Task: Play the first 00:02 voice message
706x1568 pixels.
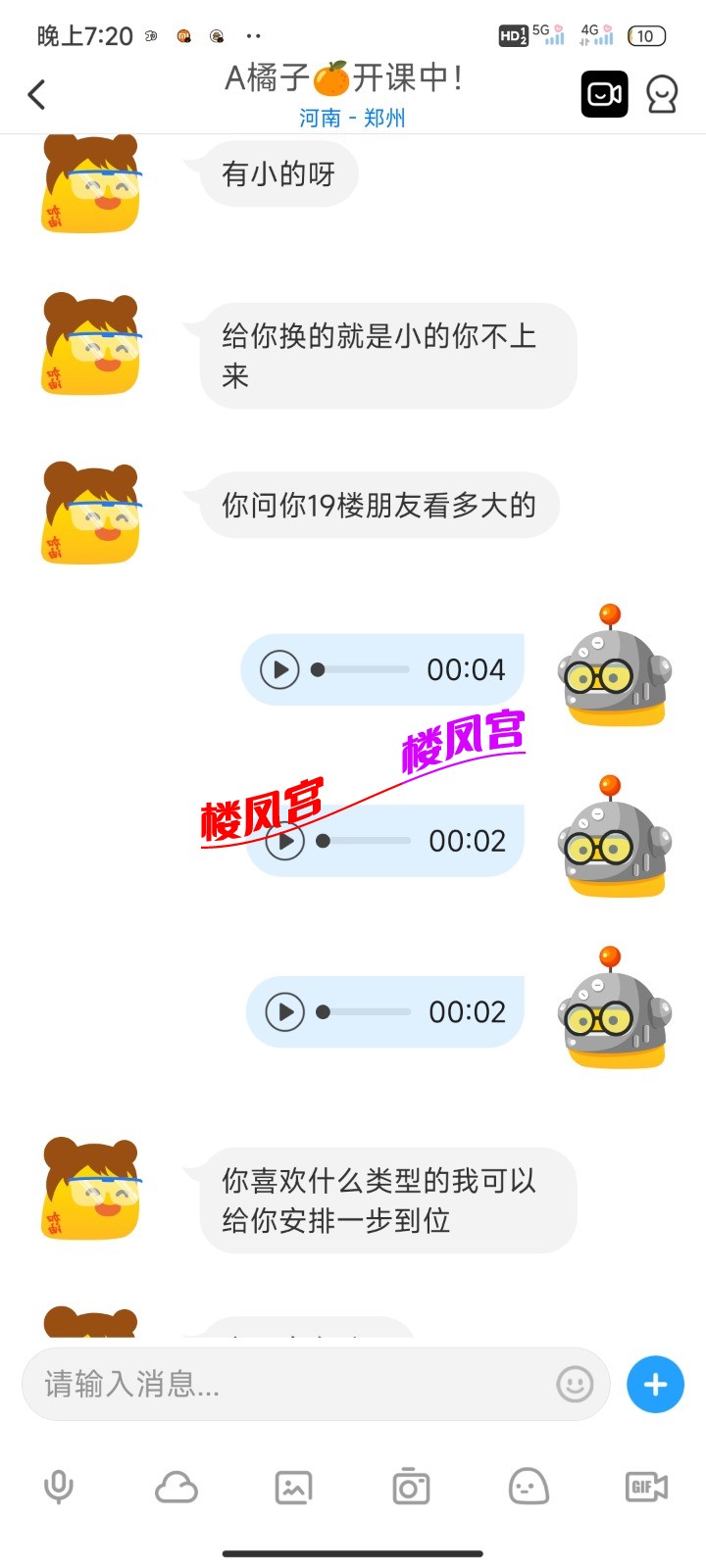Action: [285, 840]
